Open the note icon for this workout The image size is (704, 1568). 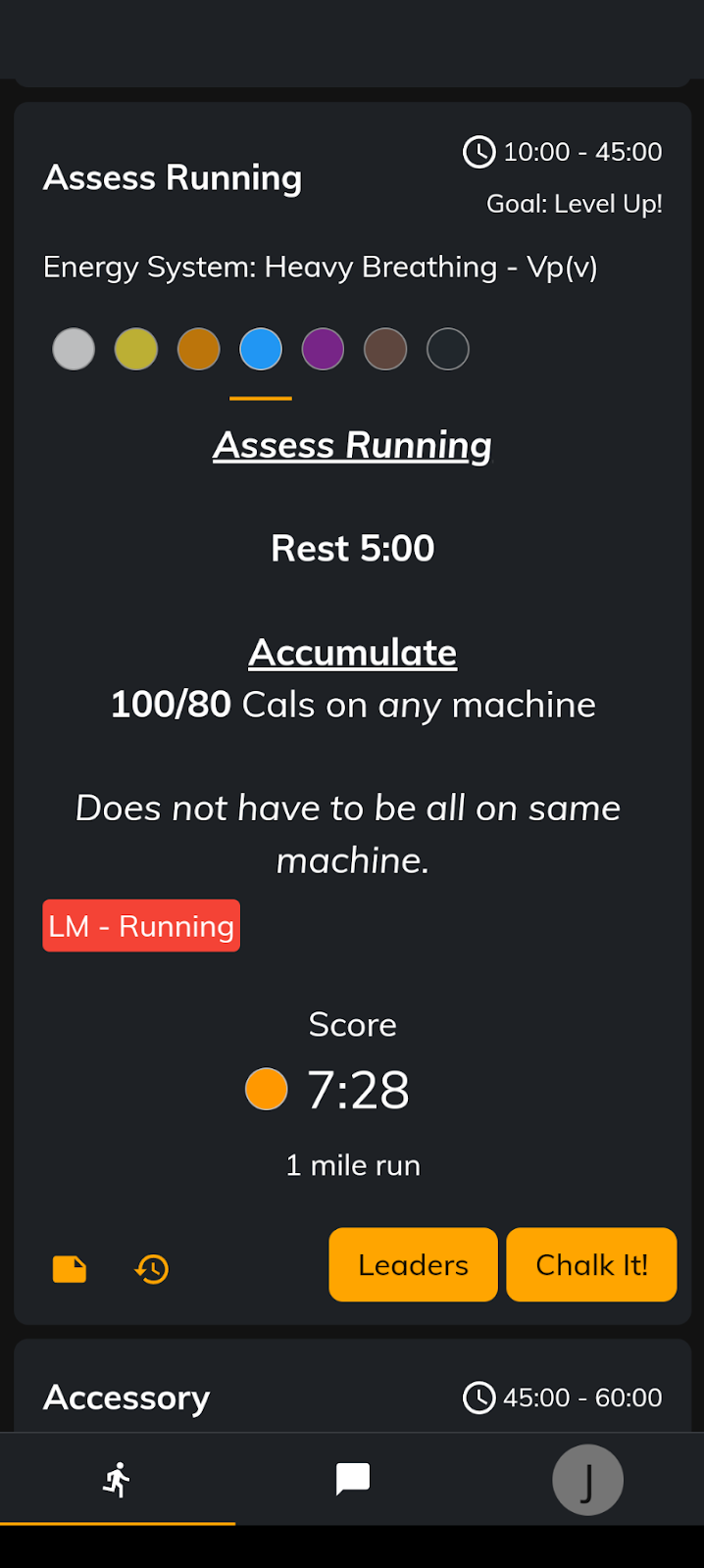point(70,1269)
